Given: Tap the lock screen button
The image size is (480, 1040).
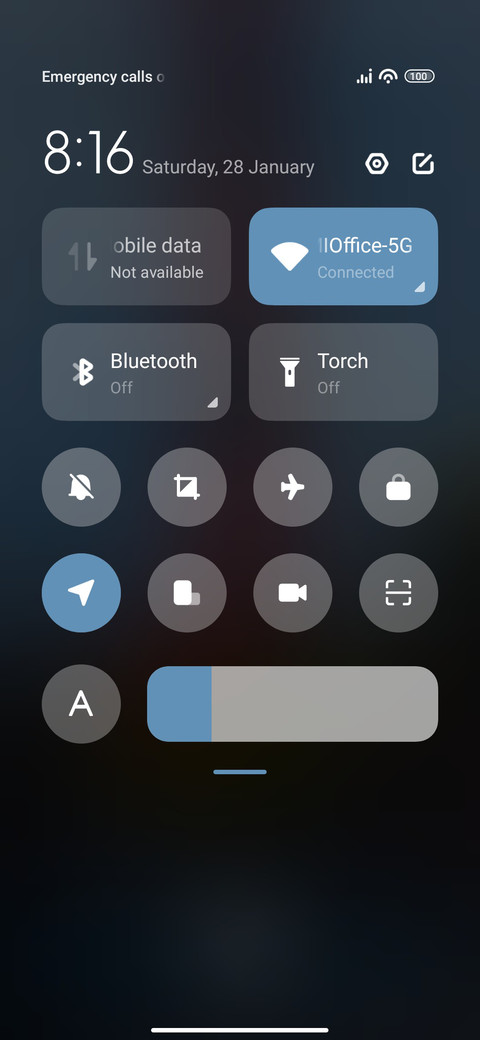Looking at the screenshot, I should click(398, 488).
